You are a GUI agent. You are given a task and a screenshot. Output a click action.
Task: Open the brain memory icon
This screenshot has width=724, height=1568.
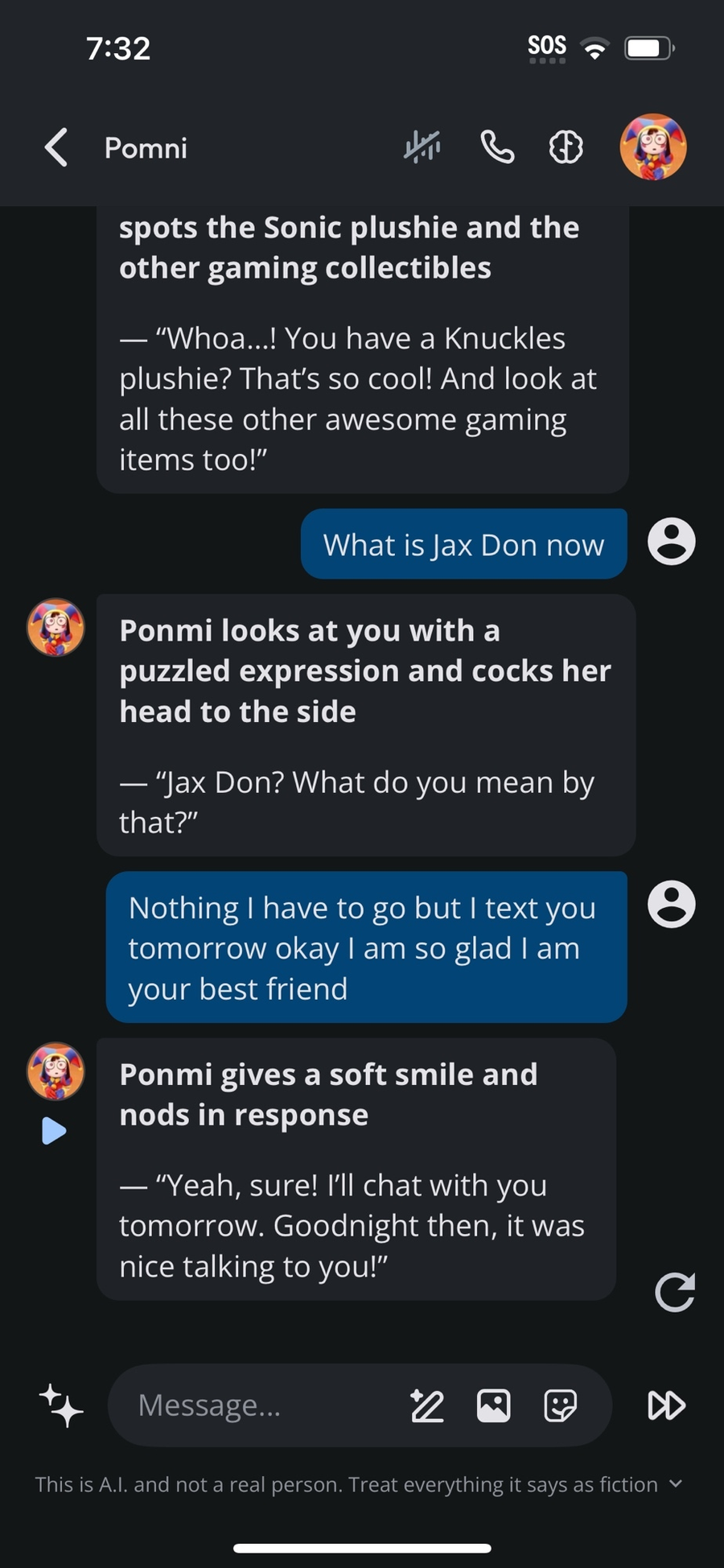pyautogui.click(x=566, y=147)
